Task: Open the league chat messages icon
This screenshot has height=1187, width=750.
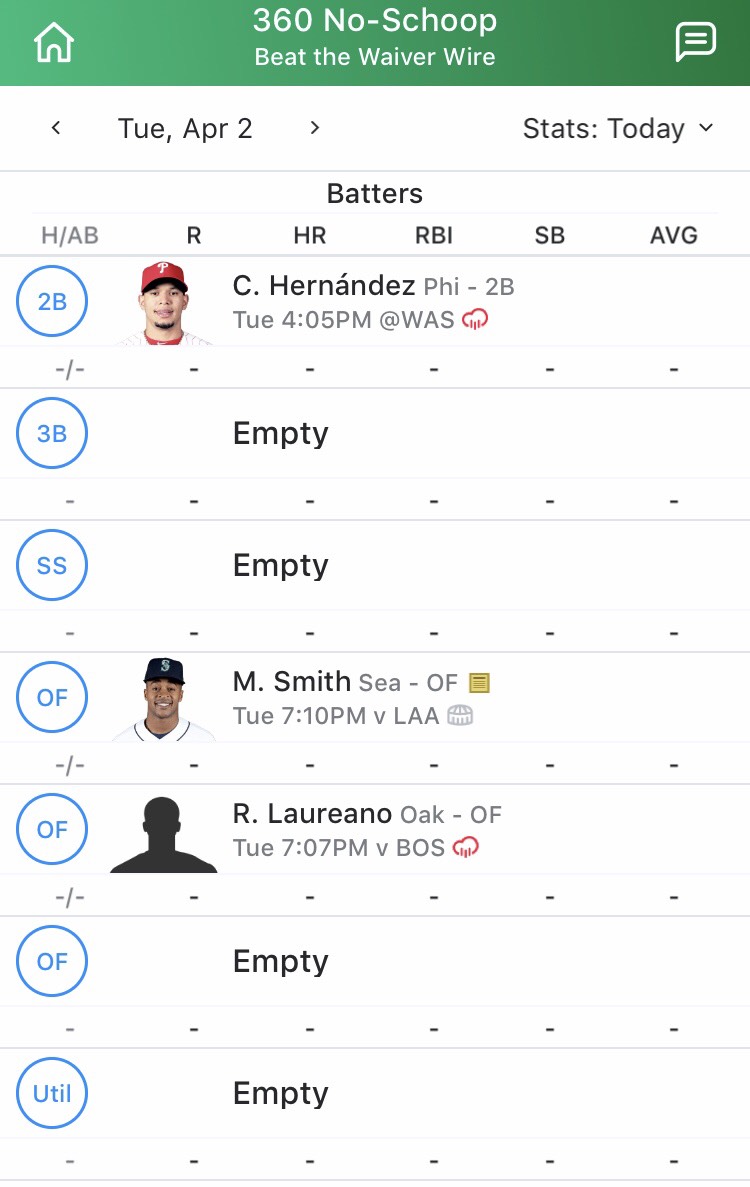Action: tap(696, 41)
